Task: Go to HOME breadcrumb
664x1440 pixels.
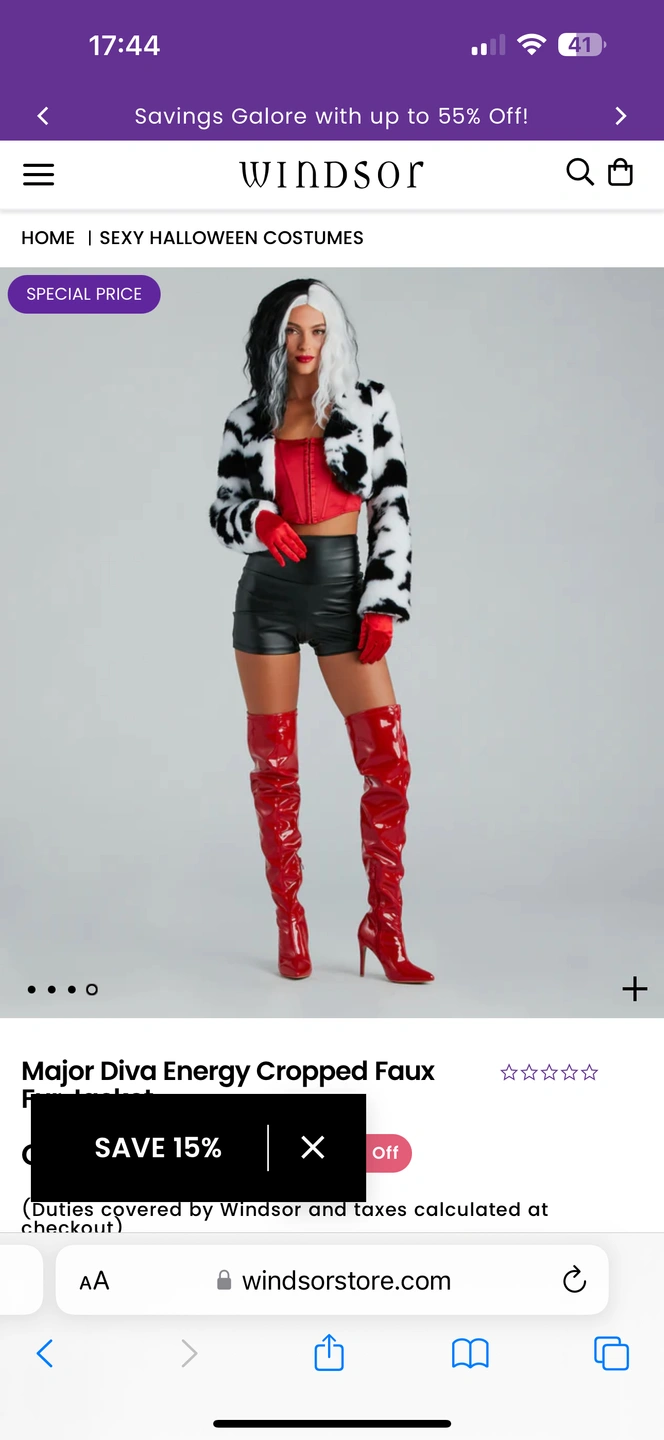Action: (48, 238)
